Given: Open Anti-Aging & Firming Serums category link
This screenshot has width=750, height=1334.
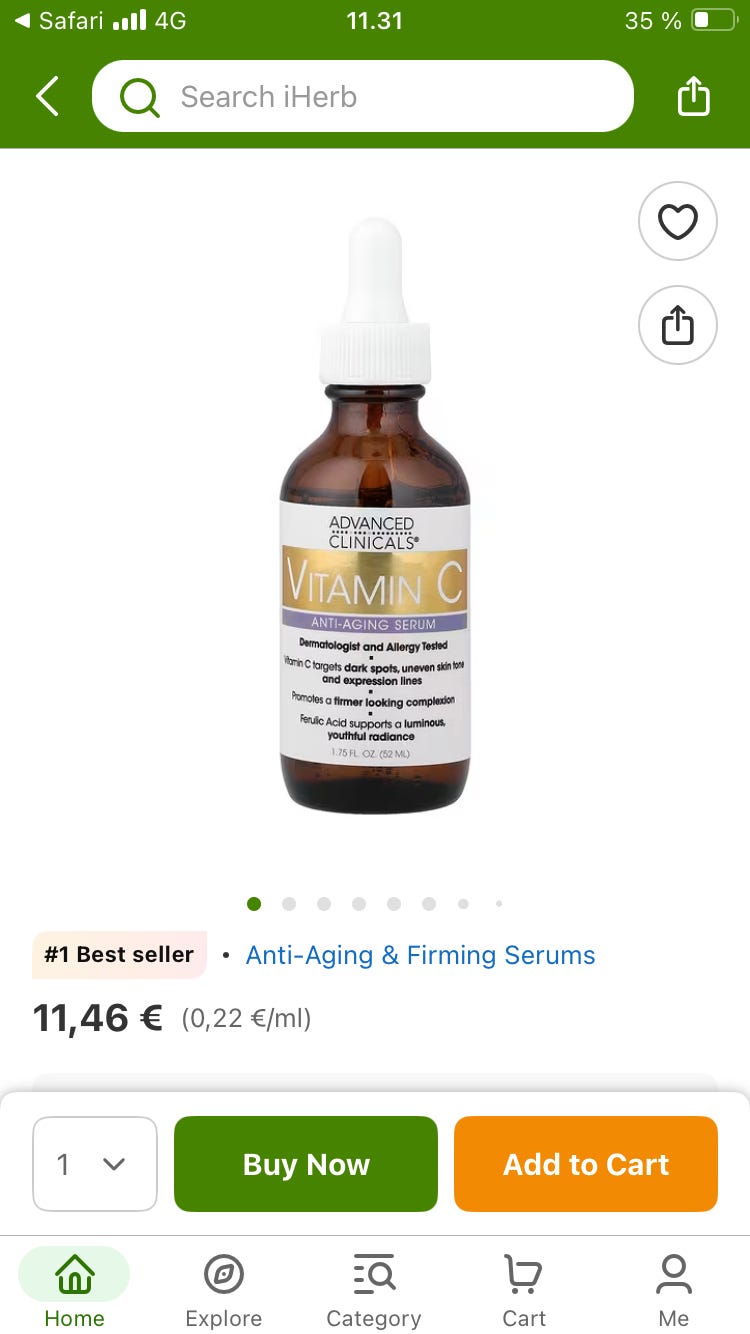Looking at the screenshot, I should click(x=420, y=955).
